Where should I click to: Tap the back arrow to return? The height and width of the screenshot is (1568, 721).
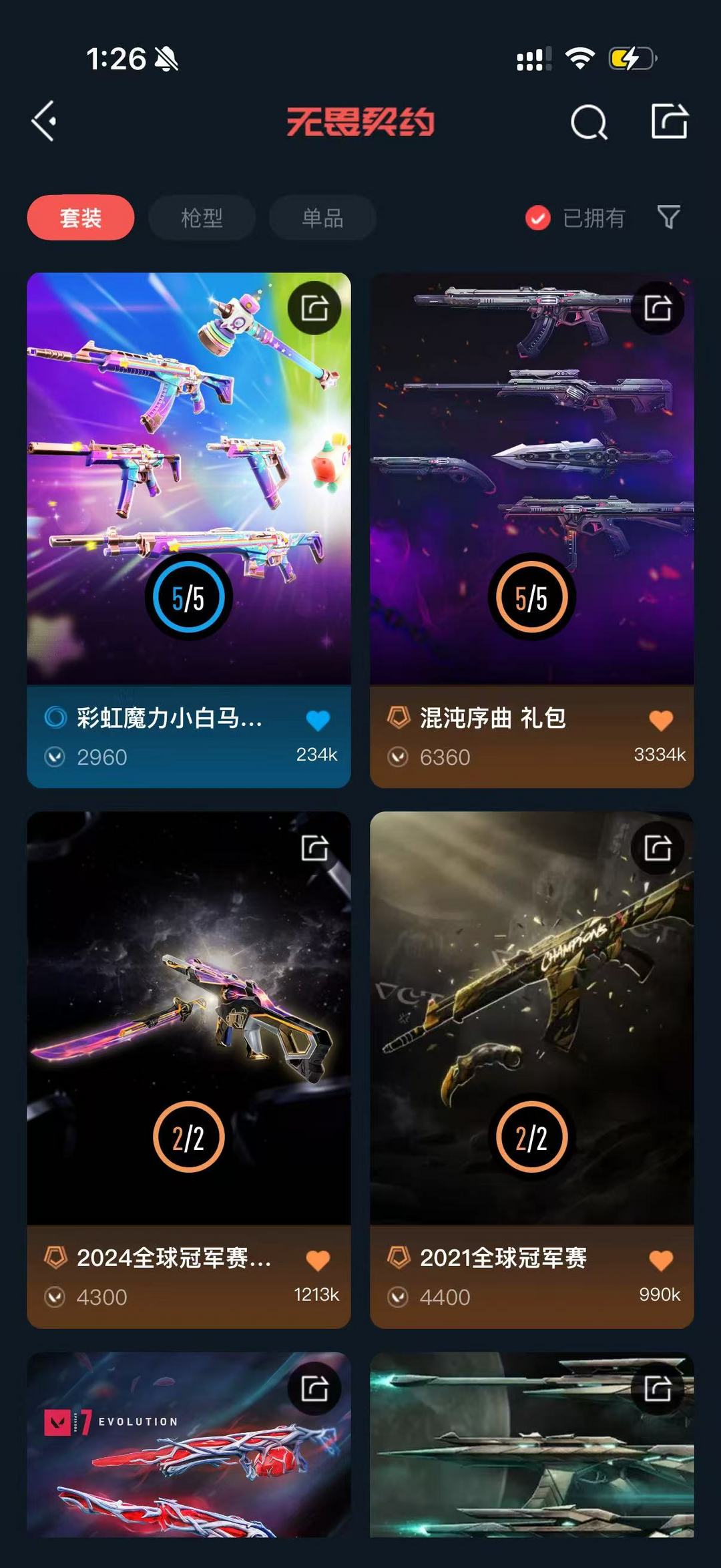point(43,122)
